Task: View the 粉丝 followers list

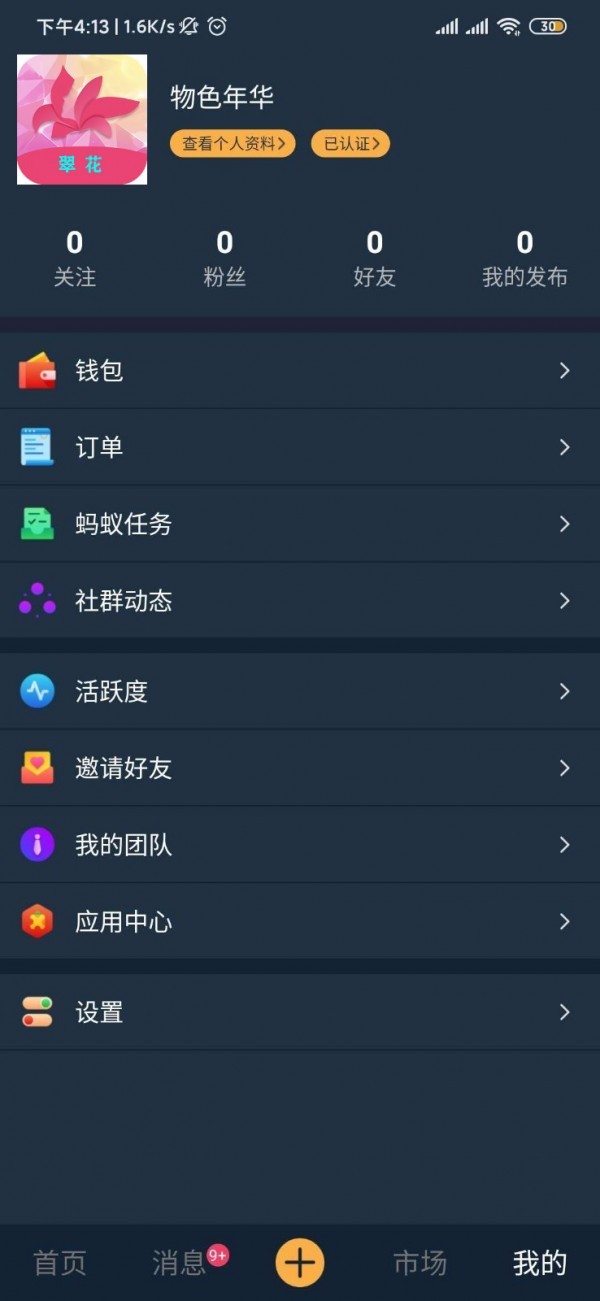Action: [225, 258]
